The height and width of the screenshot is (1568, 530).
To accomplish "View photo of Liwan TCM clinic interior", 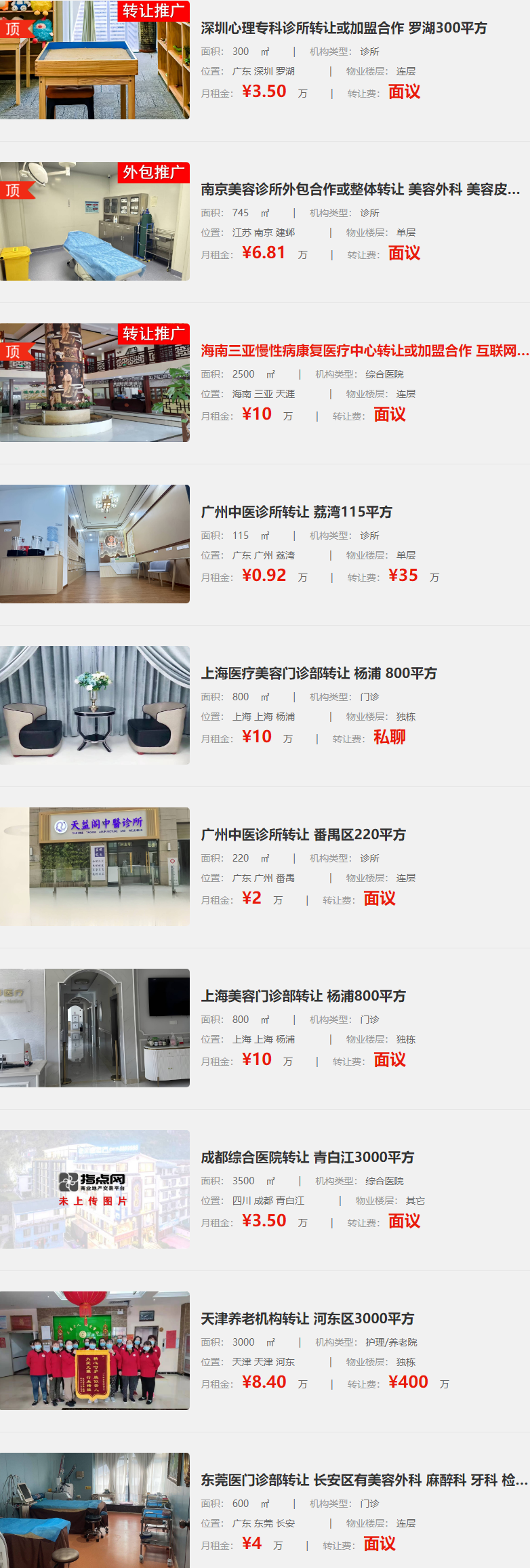I will (x=95, y=544).
